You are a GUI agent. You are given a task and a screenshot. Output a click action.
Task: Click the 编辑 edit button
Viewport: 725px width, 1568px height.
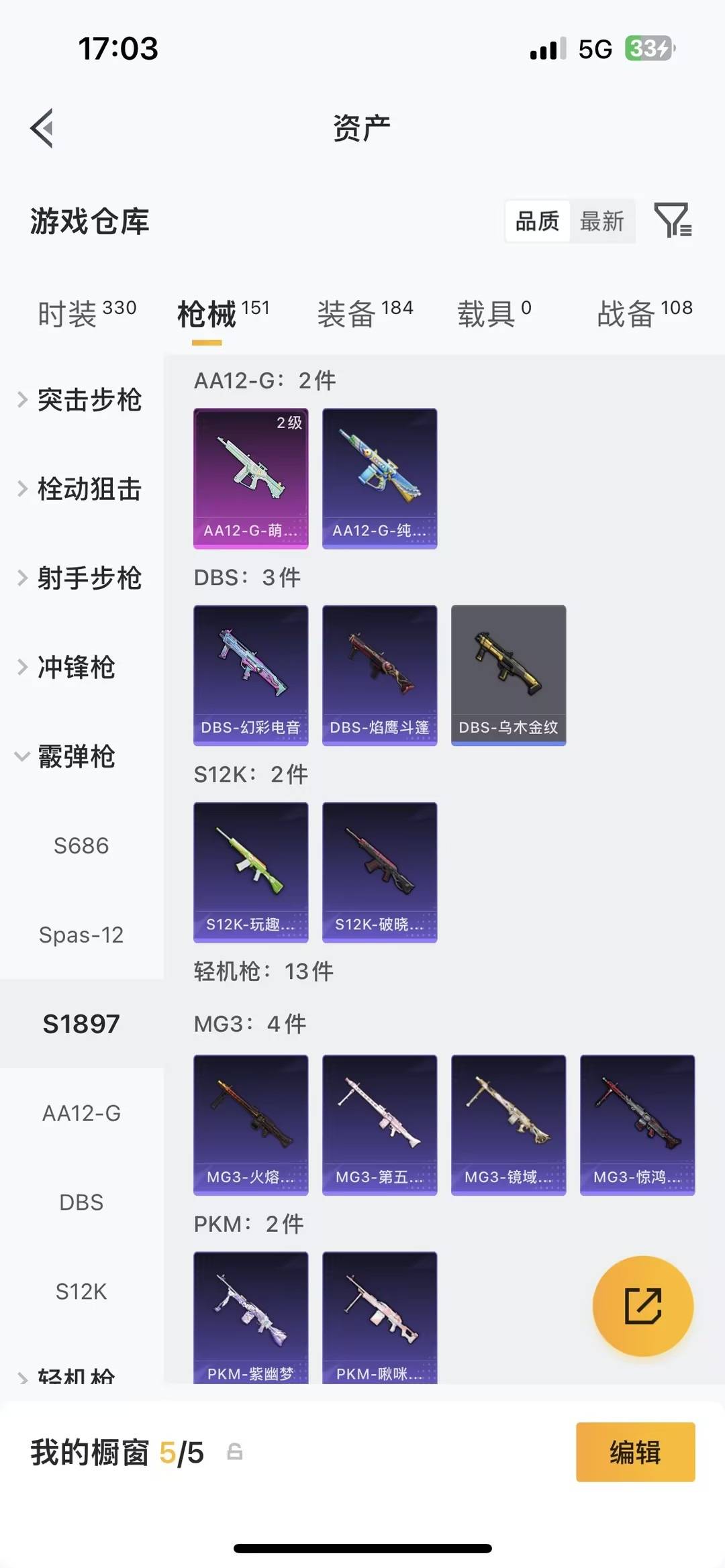(x=635, y=1453)
